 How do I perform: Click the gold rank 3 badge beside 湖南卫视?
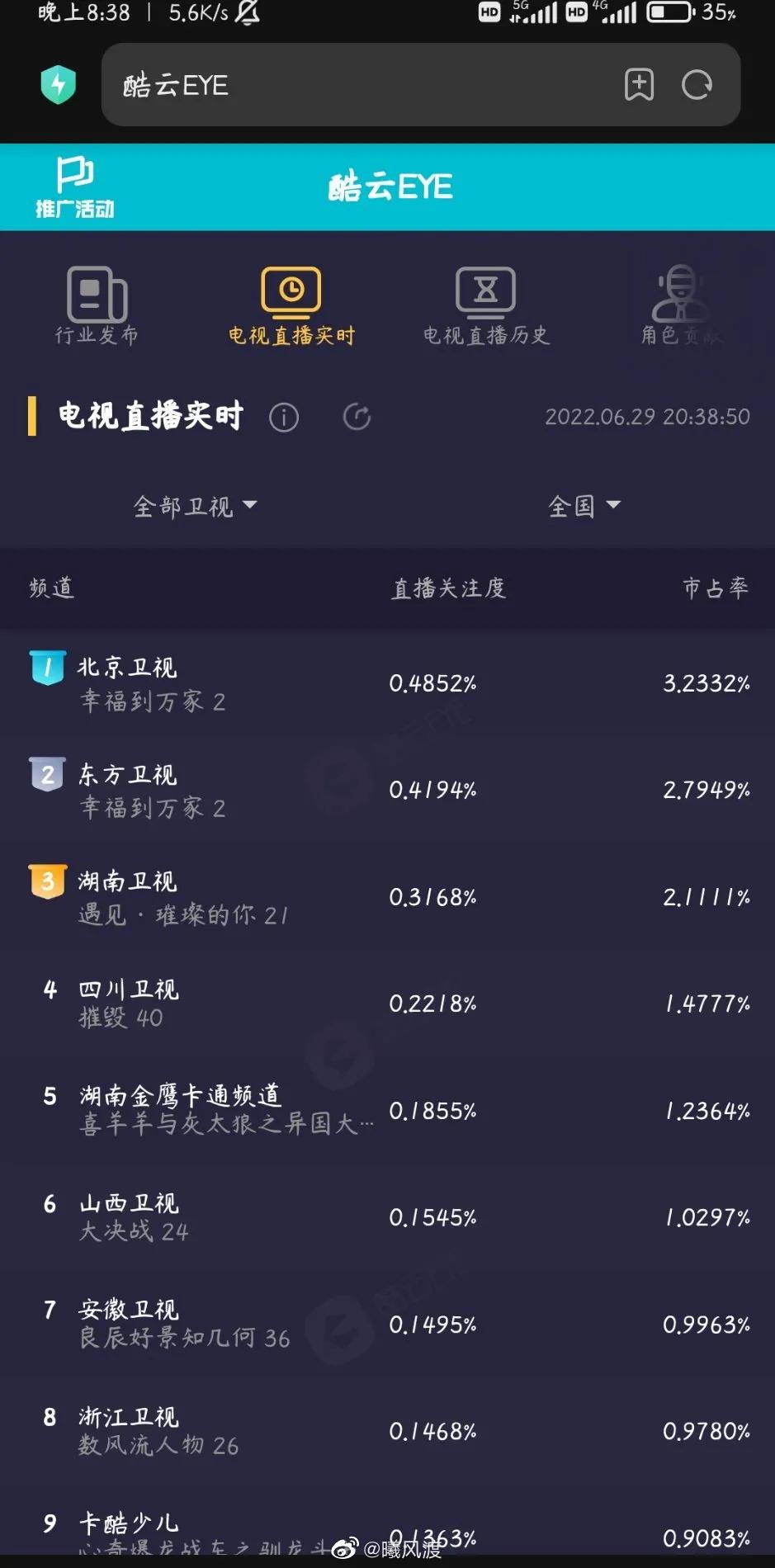click(x=47, y=881)
